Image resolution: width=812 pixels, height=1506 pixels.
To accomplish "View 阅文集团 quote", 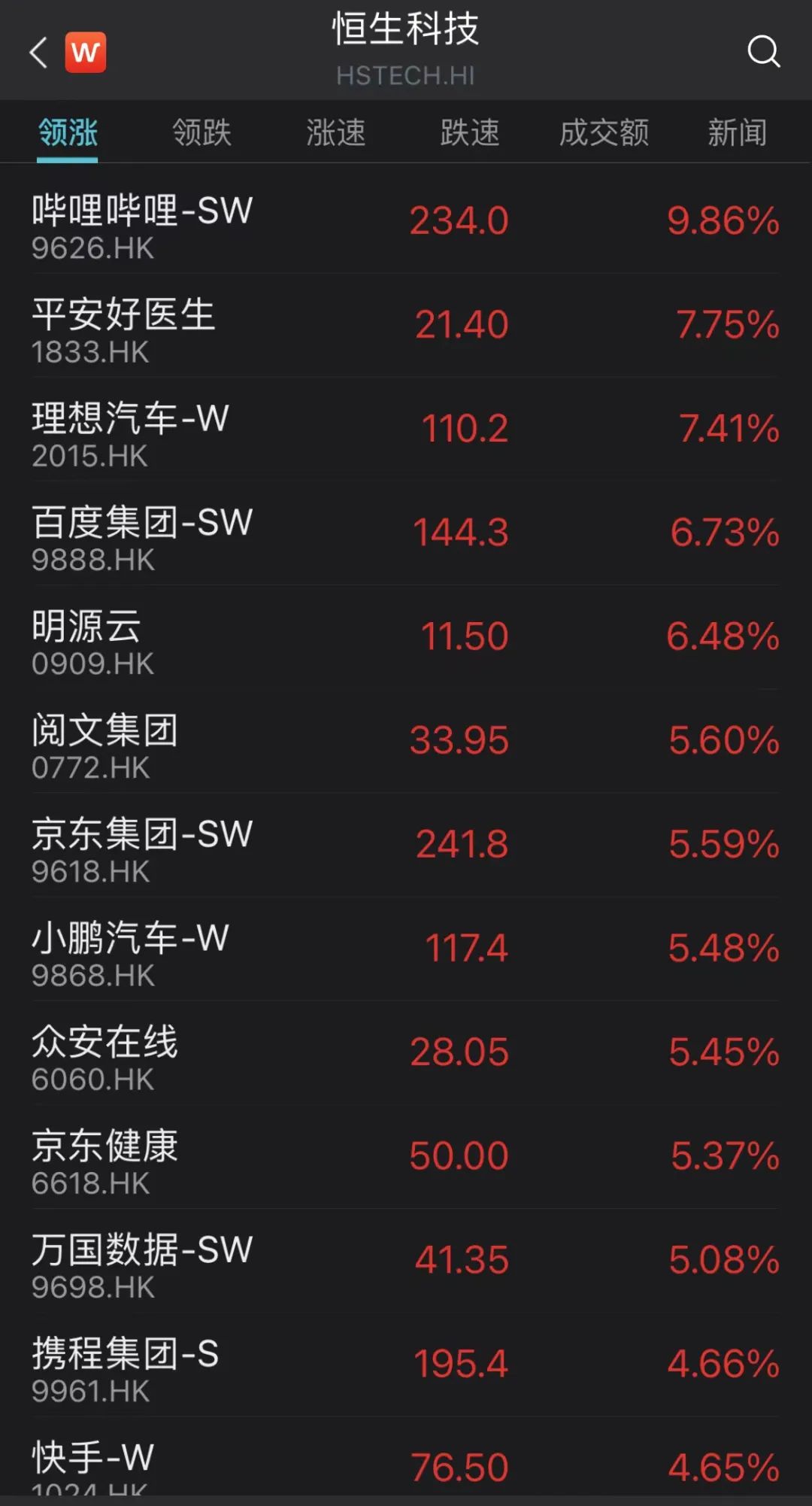I will click(x=406, y=741).
